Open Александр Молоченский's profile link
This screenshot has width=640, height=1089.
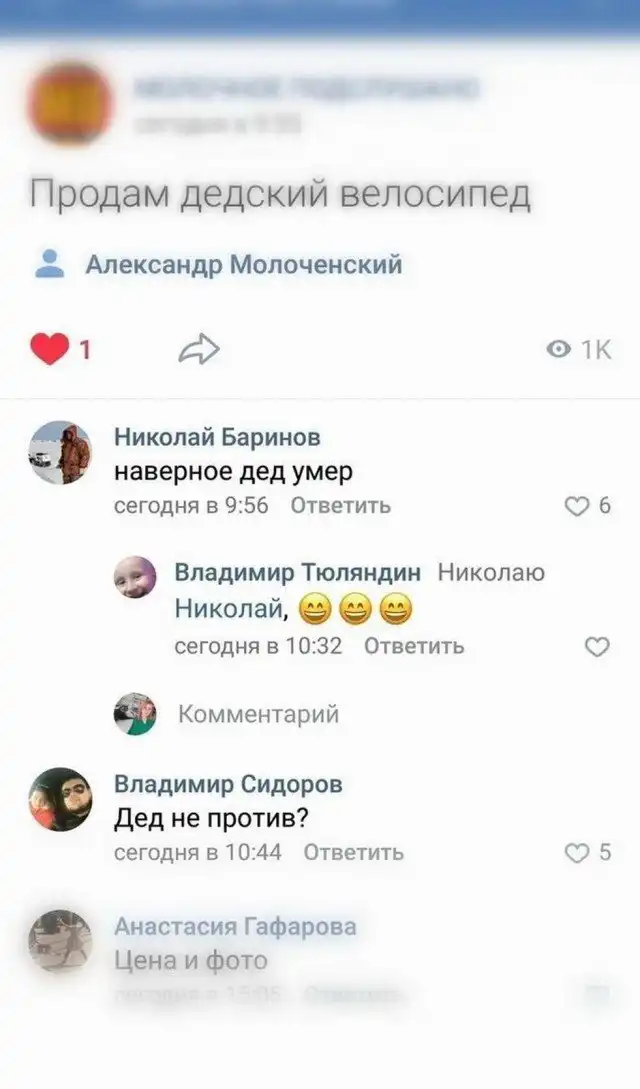tap(243, 265)
